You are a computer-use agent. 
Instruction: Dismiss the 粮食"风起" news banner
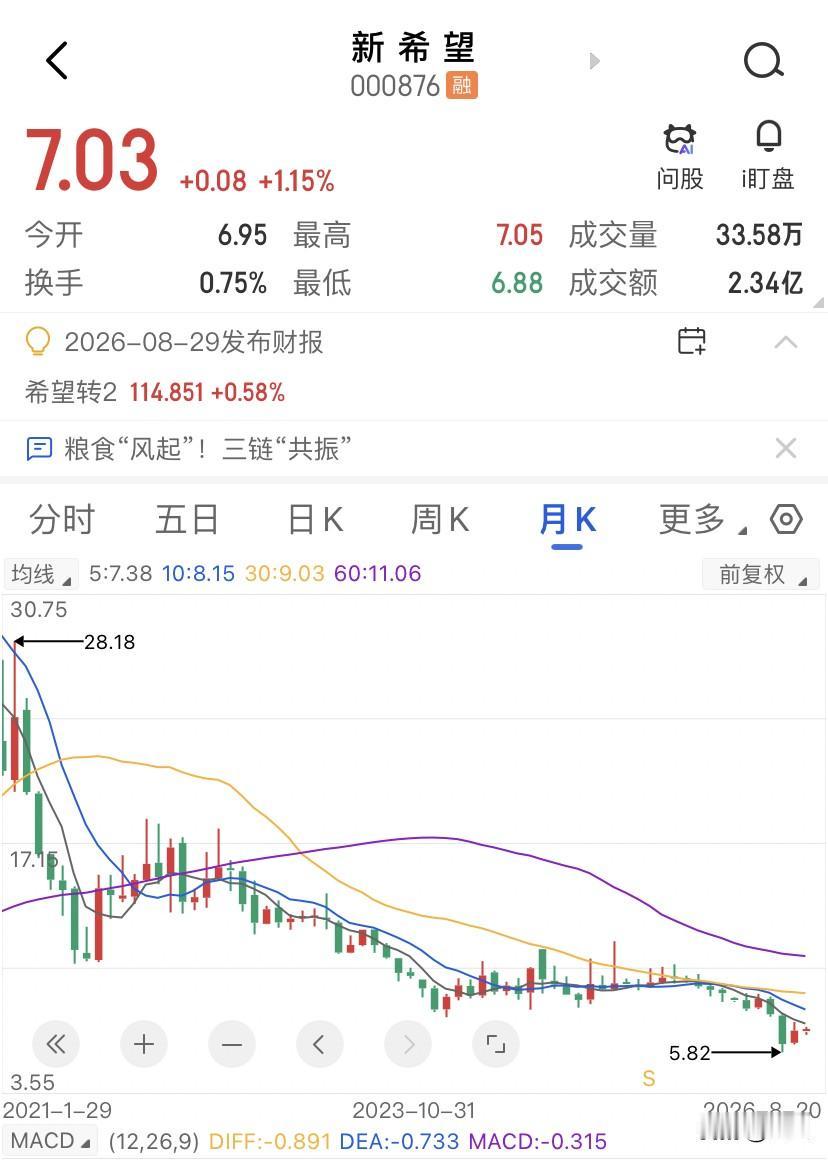[x=786, y=448]
